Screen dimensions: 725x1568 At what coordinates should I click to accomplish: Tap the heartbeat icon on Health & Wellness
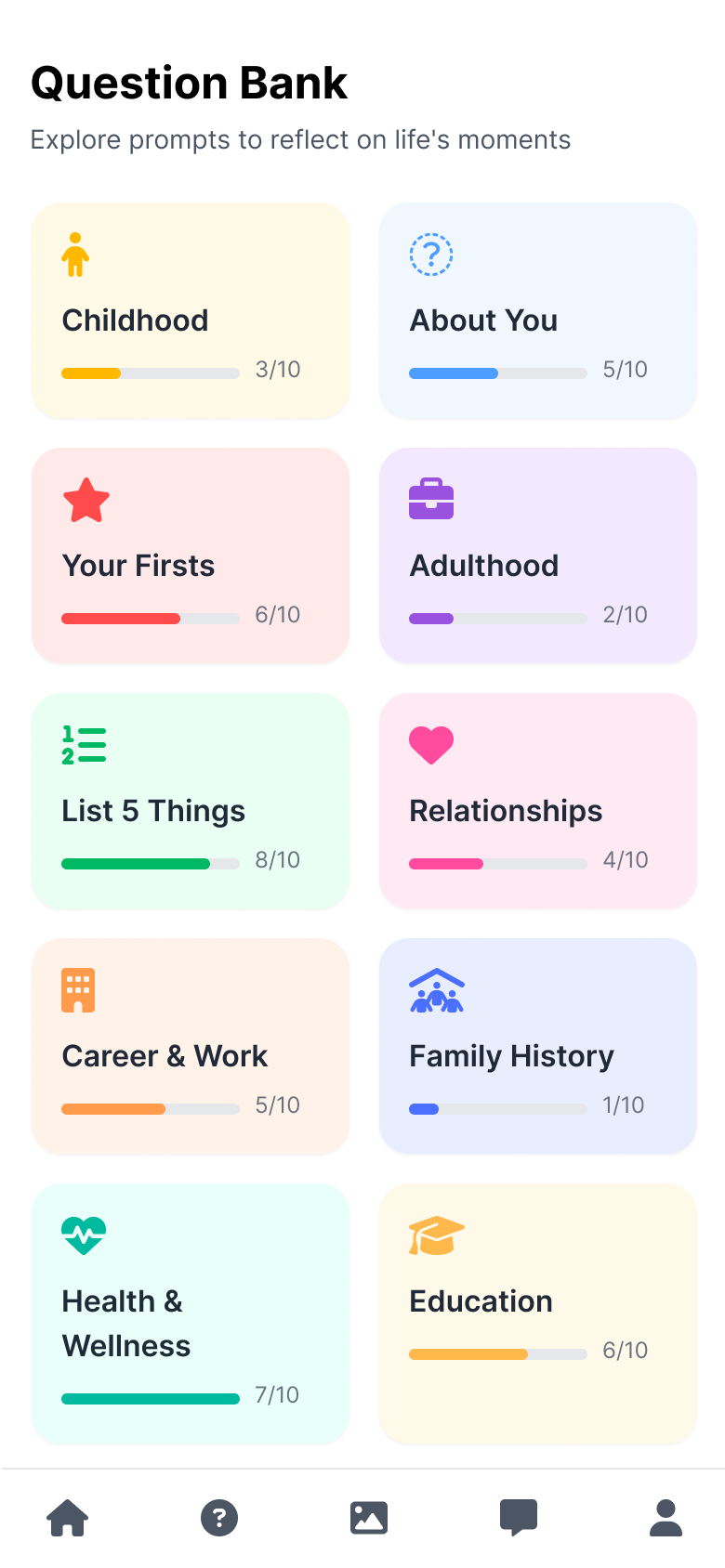pyautogui.click(x=84, y=1235)
